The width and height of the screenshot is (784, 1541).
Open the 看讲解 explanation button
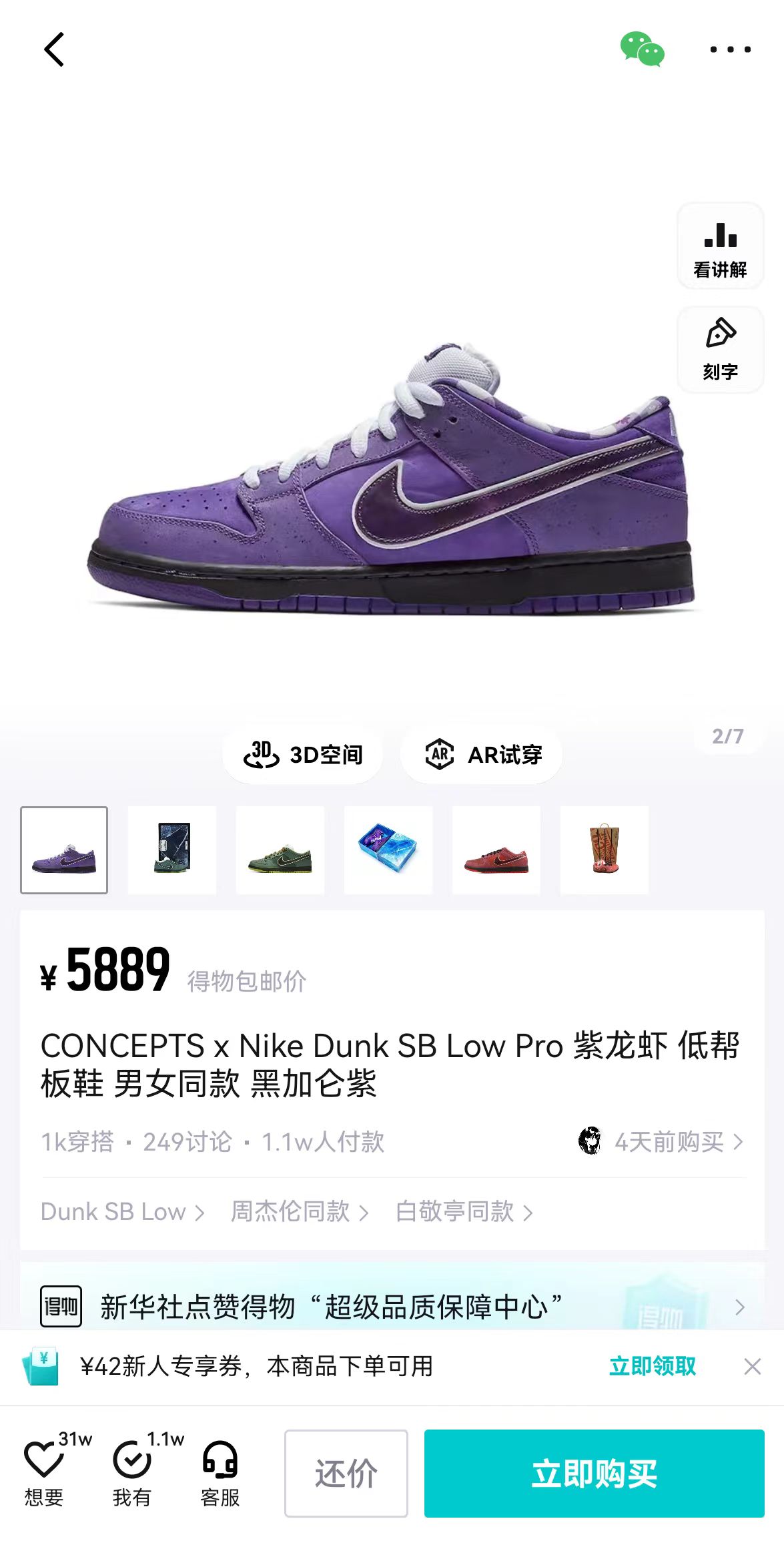[720, 246]
